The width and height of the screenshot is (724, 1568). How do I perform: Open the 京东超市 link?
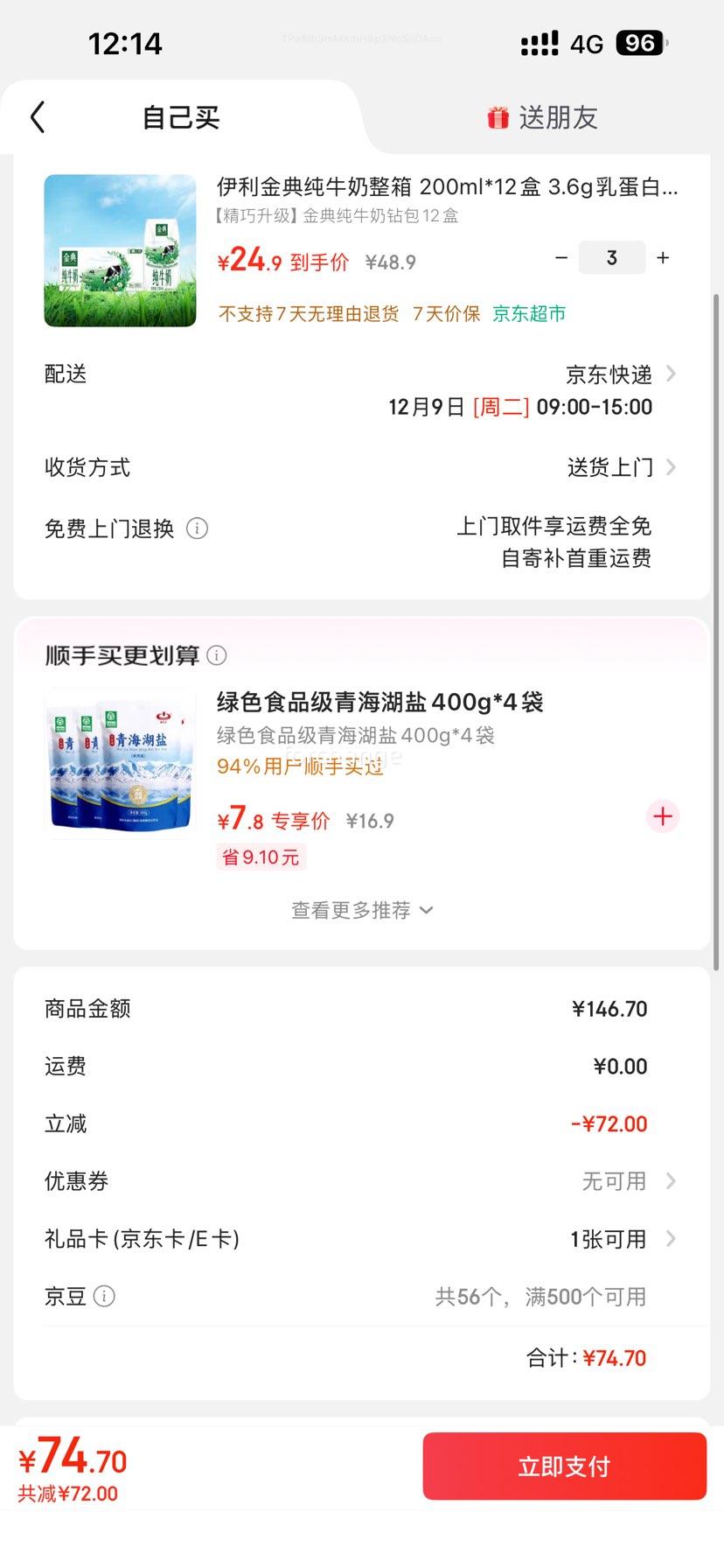coord(530,312)
